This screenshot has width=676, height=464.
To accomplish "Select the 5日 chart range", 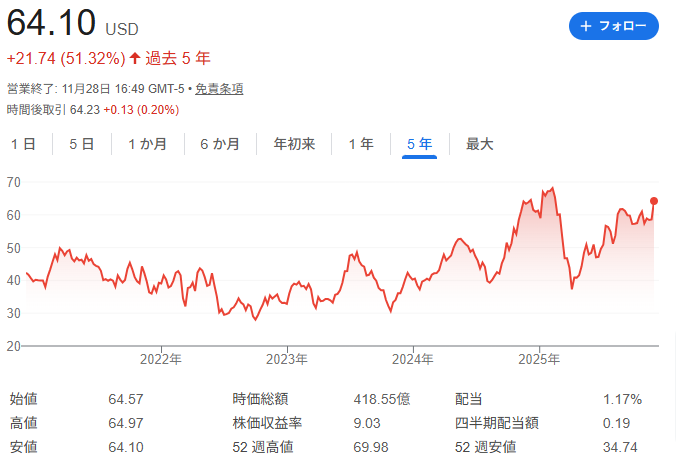I will coord(82,144).
